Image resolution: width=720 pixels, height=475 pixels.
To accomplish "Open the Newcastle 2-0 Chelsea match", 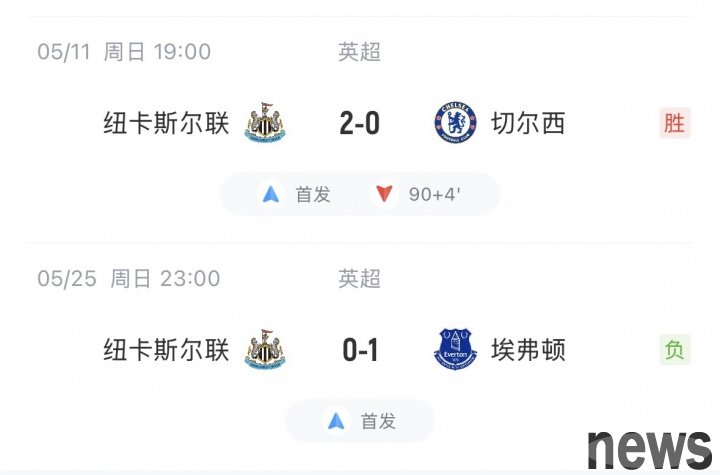I will (359, 123).
